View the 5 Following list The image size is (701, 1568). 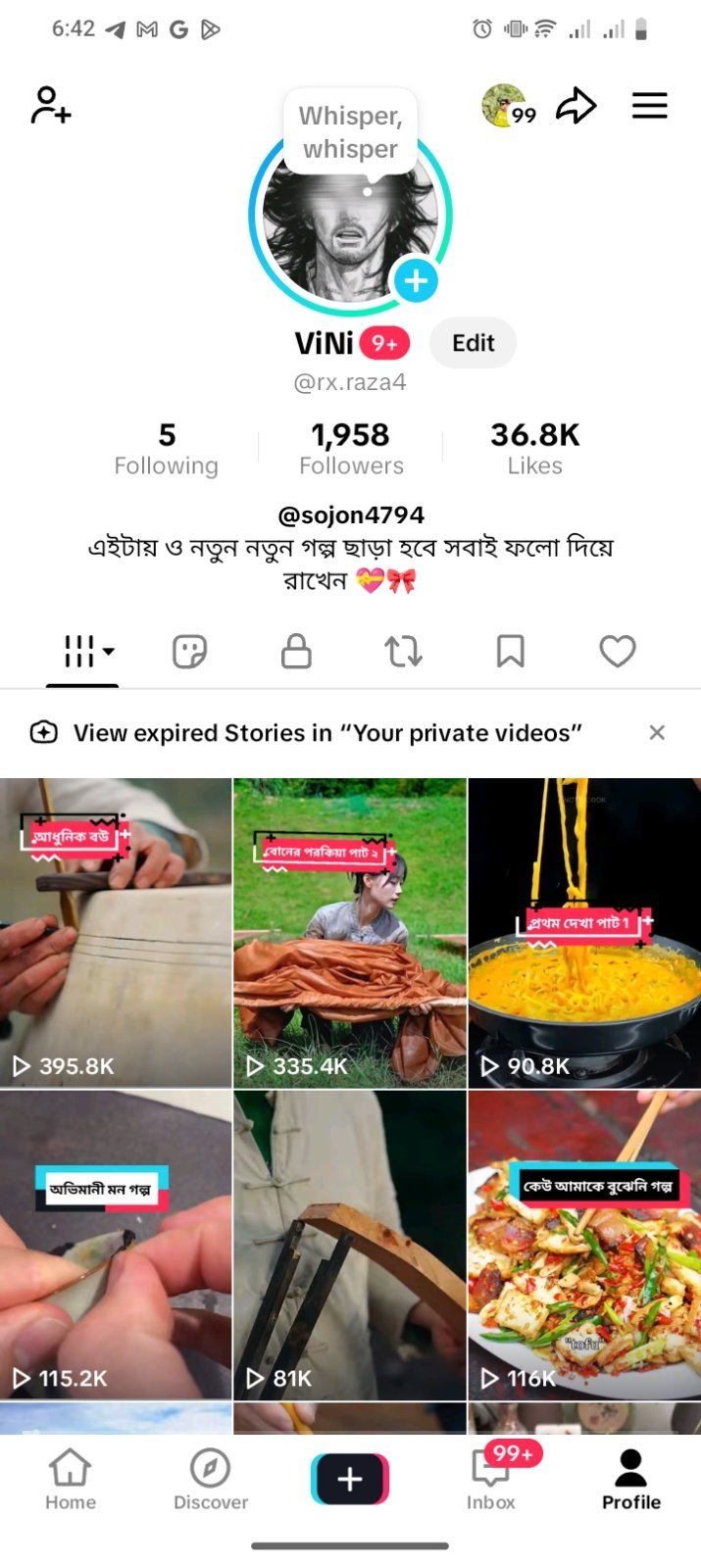167,448
